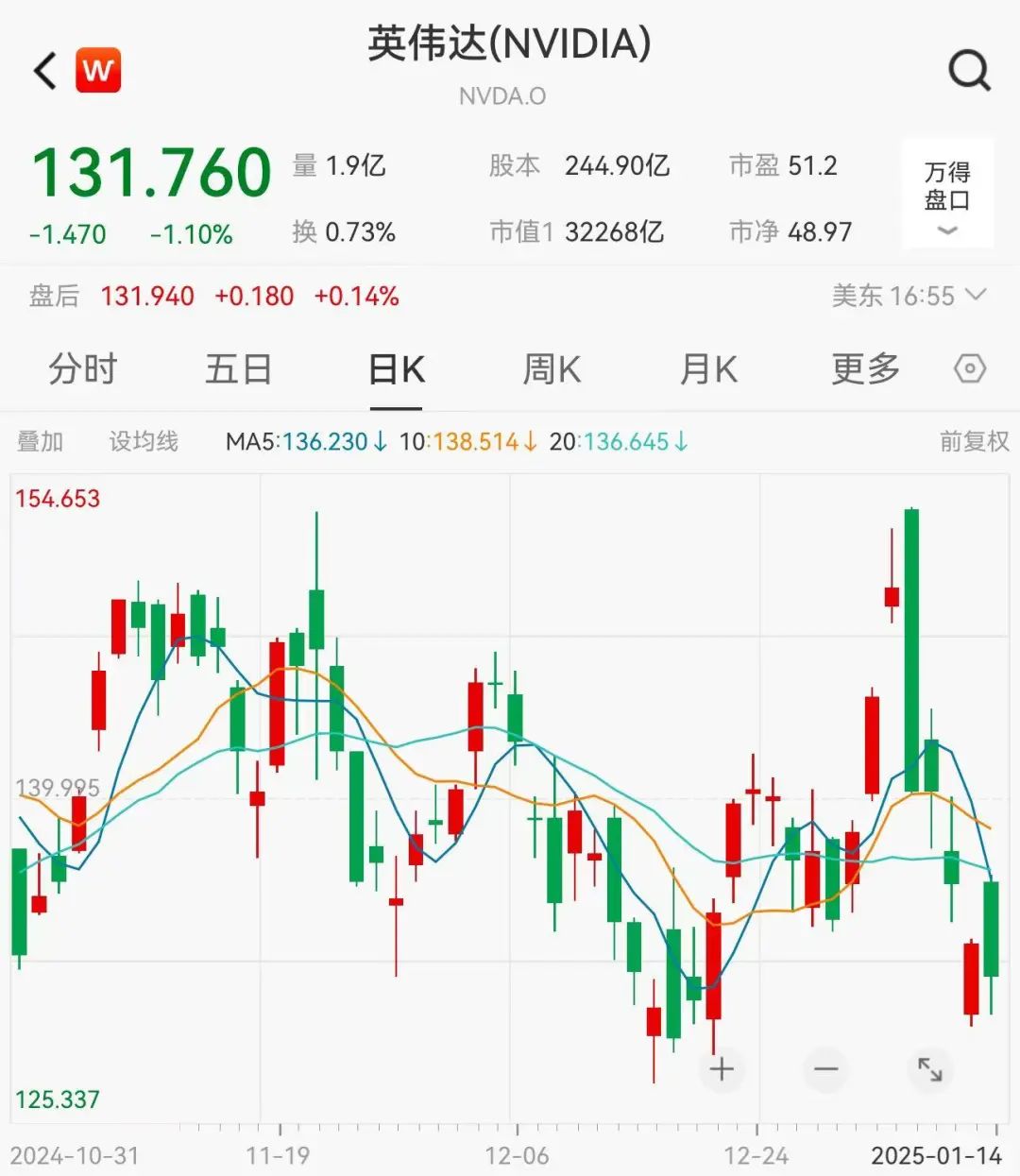
Task: Open chart settings via the hexagon gear icon
Action: [x=971, y=369]
